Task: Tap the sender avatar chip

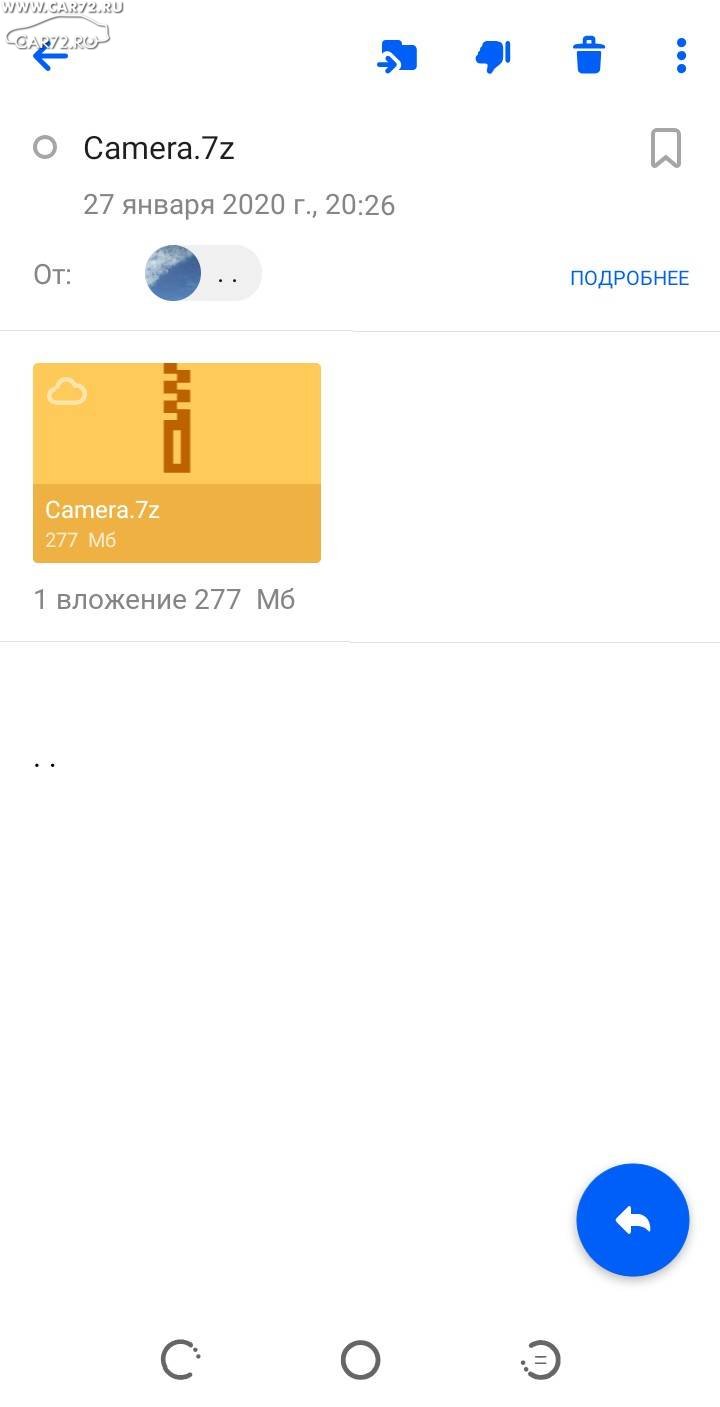Action: (x=203, y=273)
